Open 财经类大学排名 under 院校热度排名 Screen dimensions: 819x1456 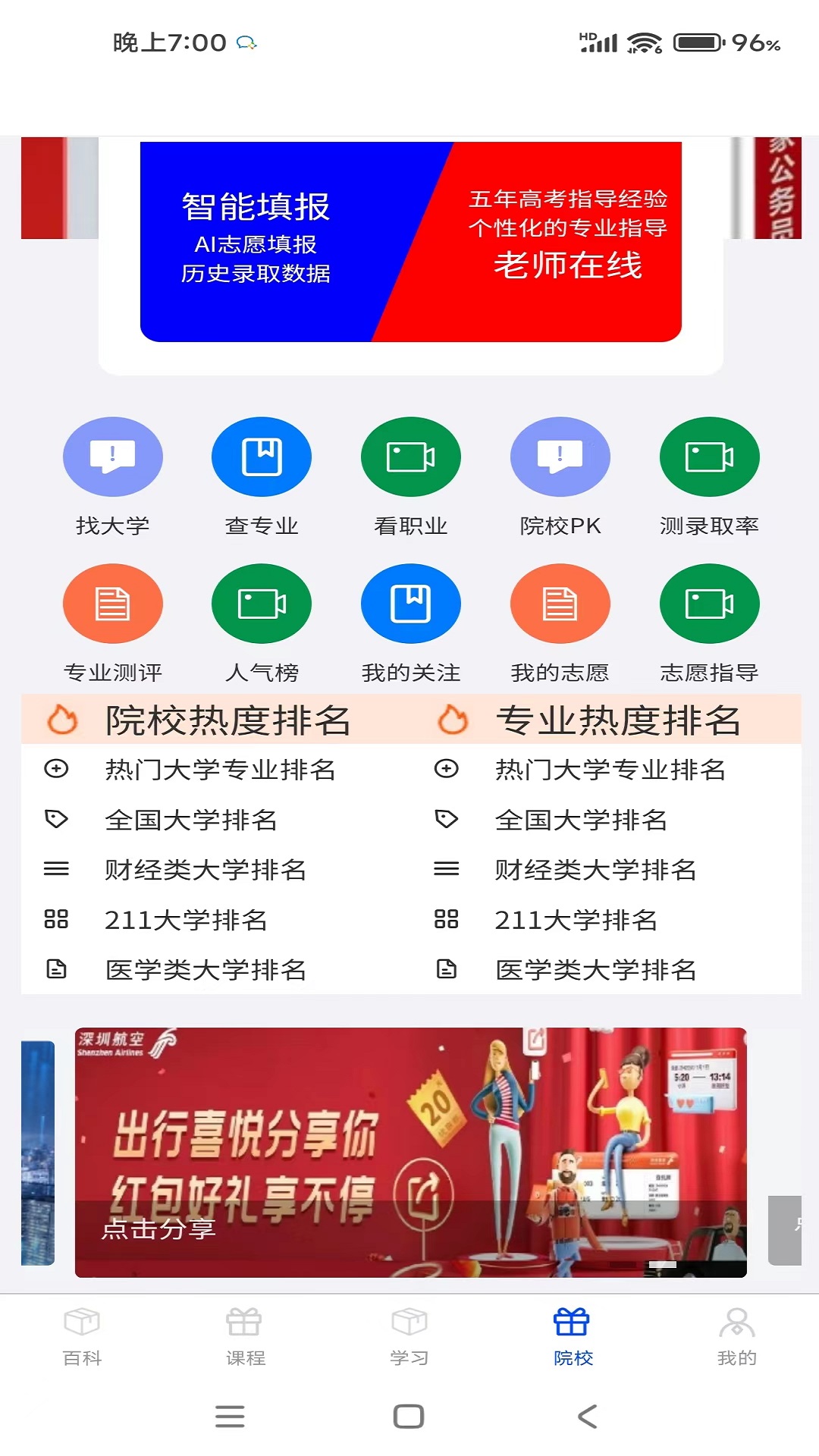coord(206,870)
